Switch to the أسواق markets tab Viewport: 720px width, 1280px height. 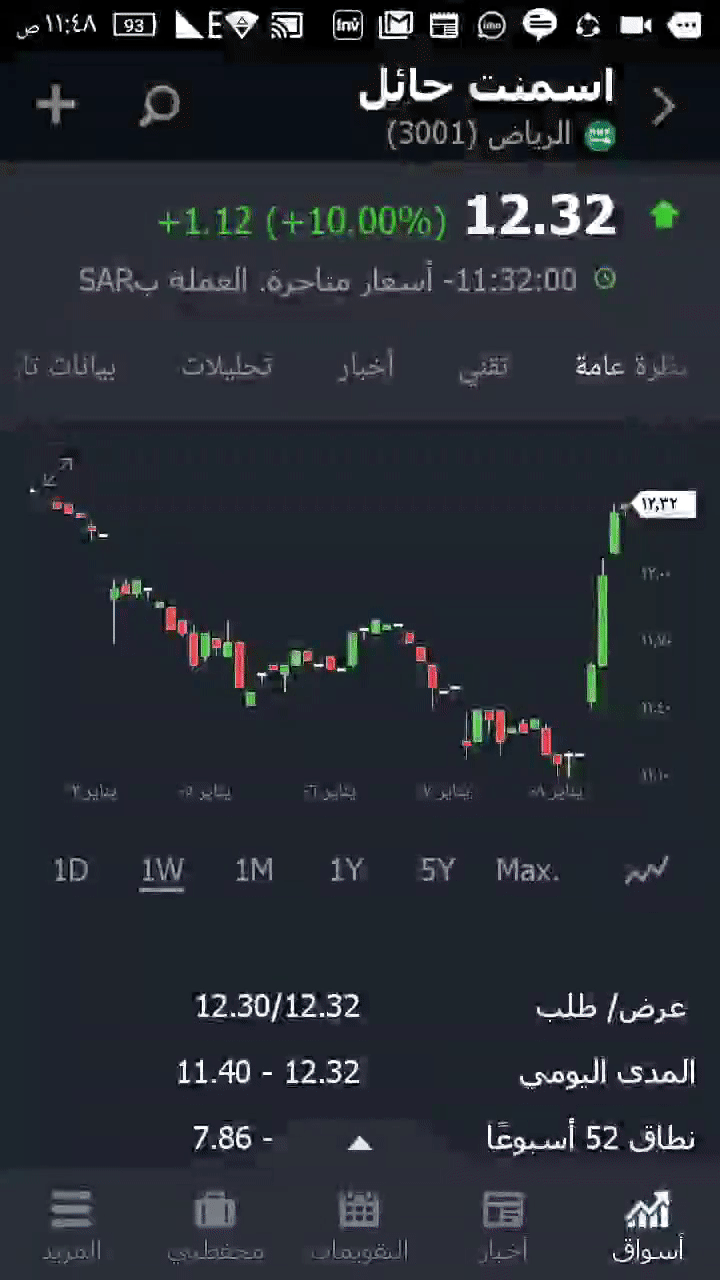(x=647, y=1225)
